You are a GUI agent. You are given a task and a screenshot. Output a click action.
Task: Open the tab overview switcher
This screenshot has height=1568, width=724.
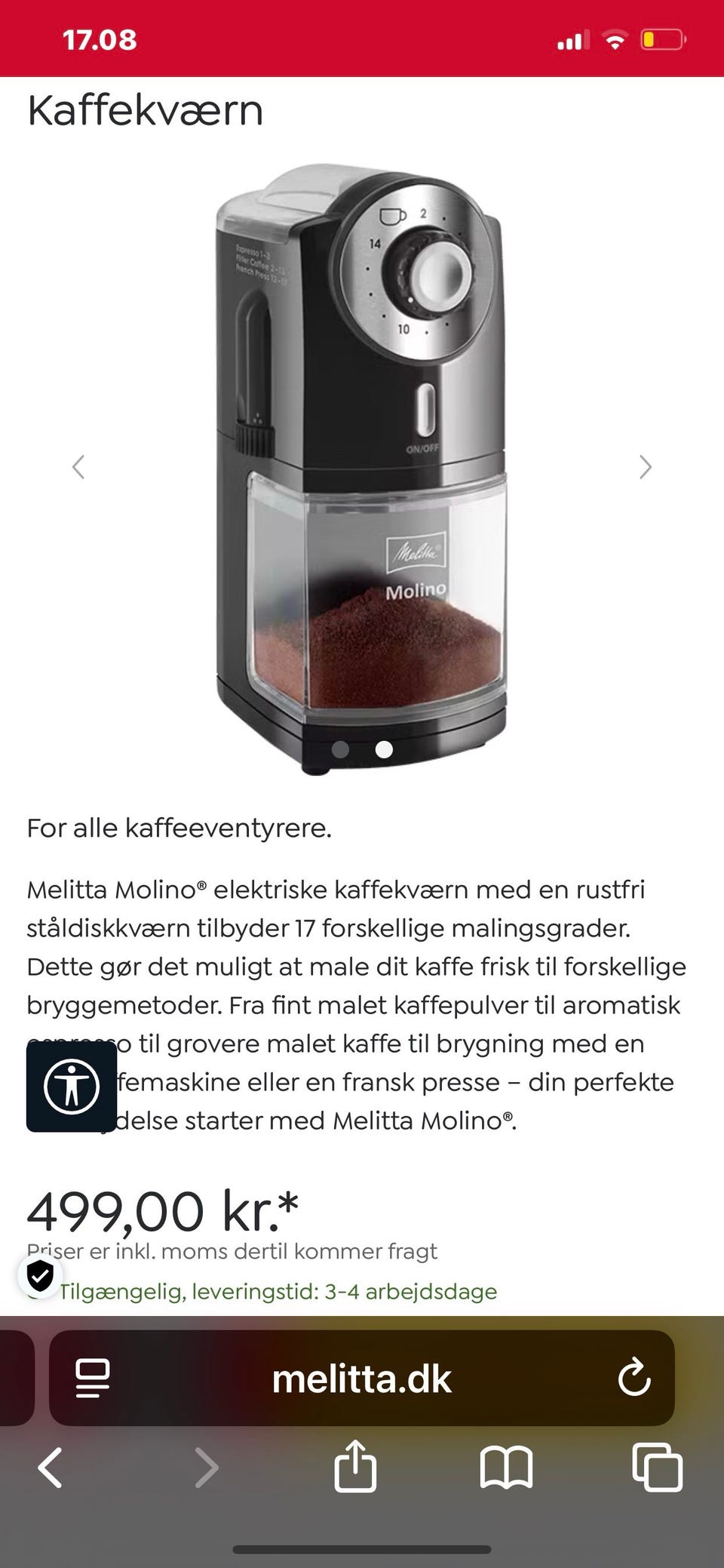click(658, 1468)
